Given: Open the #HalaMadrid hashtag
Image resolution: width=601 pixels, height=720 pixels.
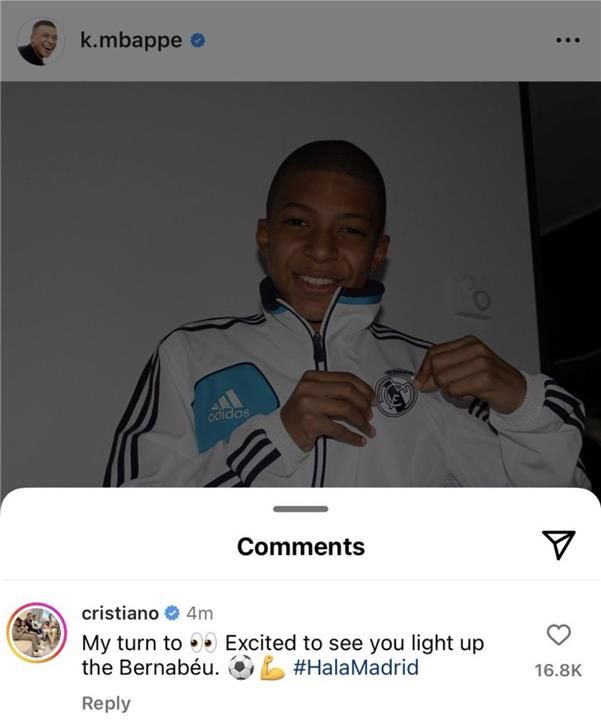Looking at the screenshot, I should 356,667.
